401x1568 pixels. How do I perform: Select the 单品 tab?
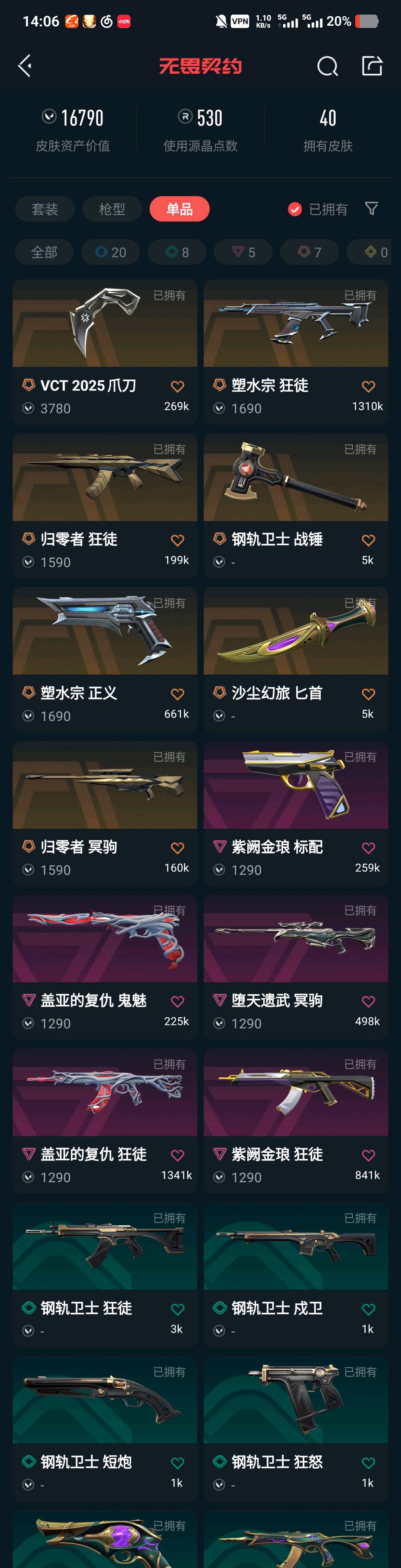coord(179,209)
